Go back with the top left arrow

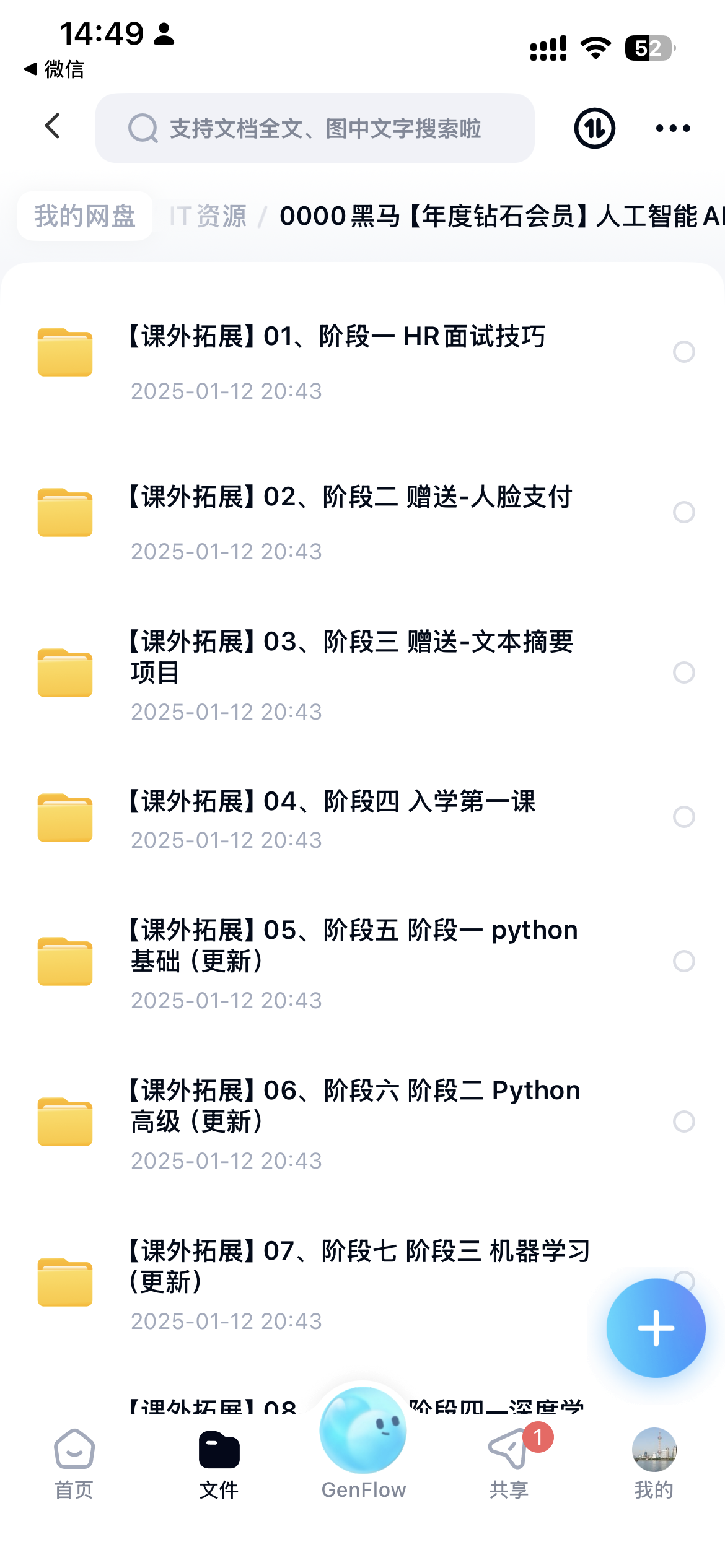[53, 126]
